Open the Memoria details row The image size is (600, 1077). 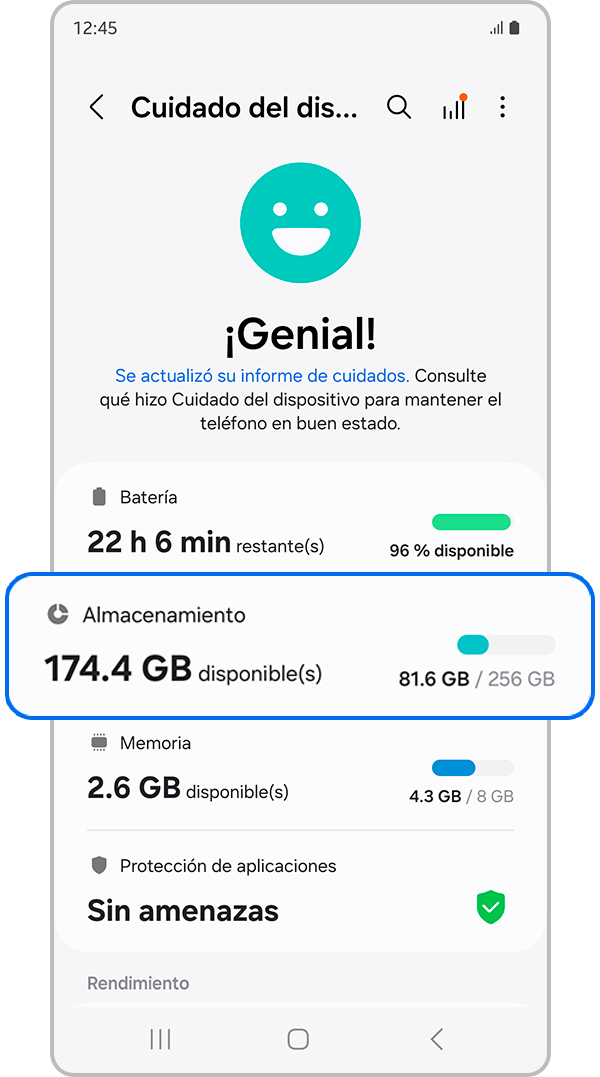pyautogui.click(x=300, y=771)
